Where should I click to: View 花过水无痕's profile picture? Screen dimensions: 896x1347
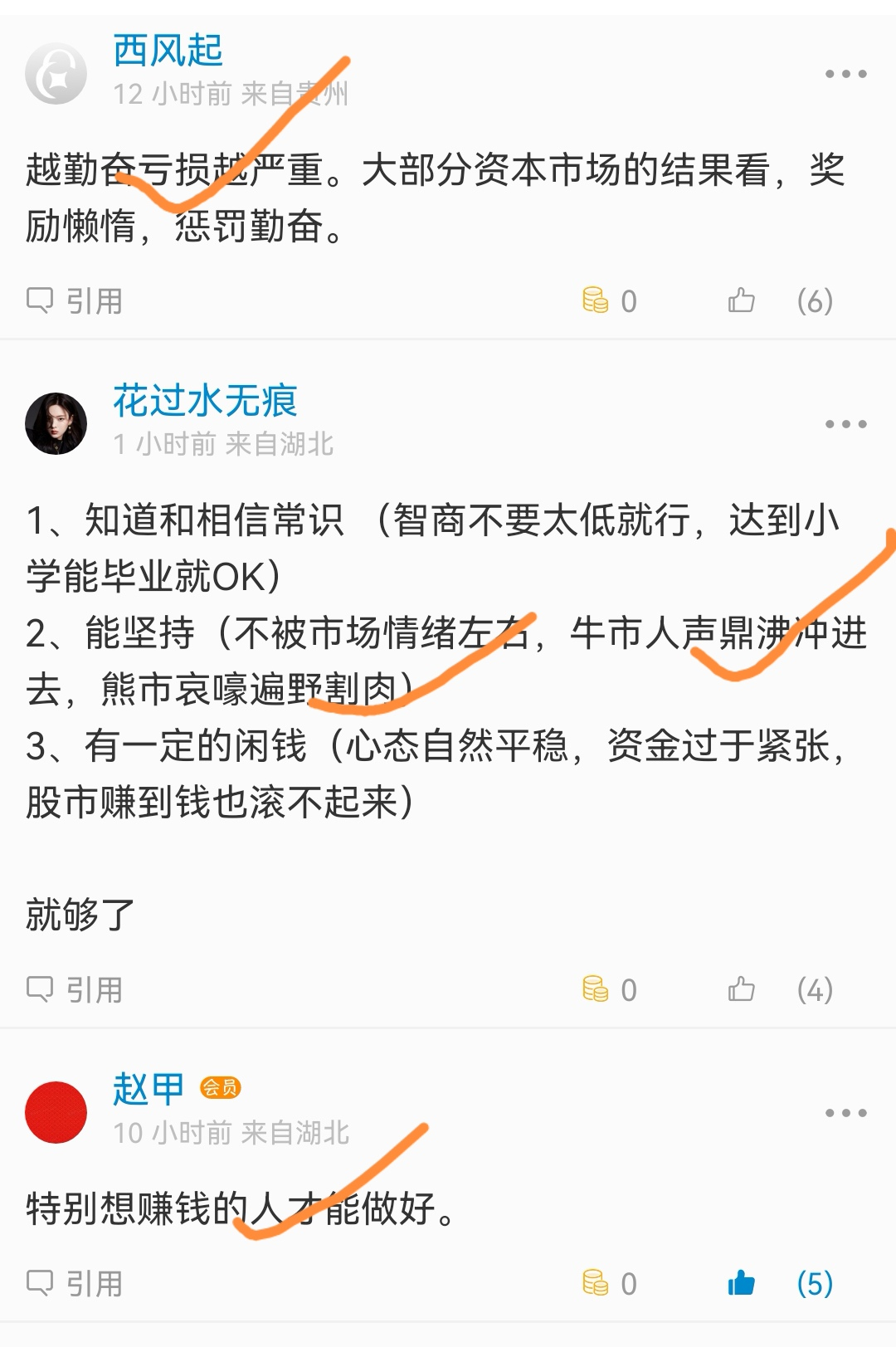[56, 423]
